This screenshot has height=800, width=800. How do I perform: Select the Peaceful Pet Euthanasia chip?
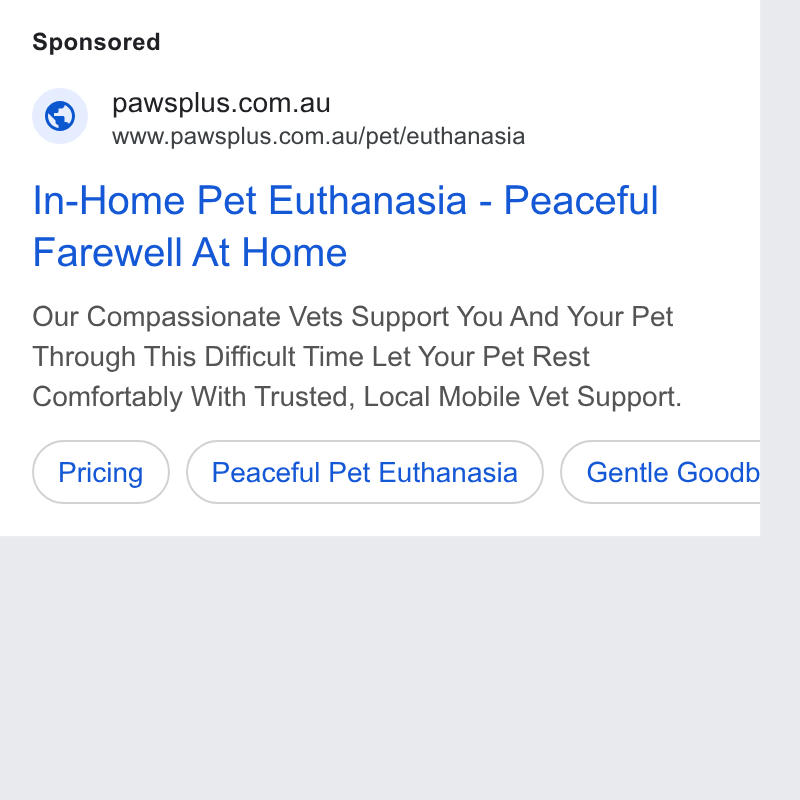tap(365, 472)
